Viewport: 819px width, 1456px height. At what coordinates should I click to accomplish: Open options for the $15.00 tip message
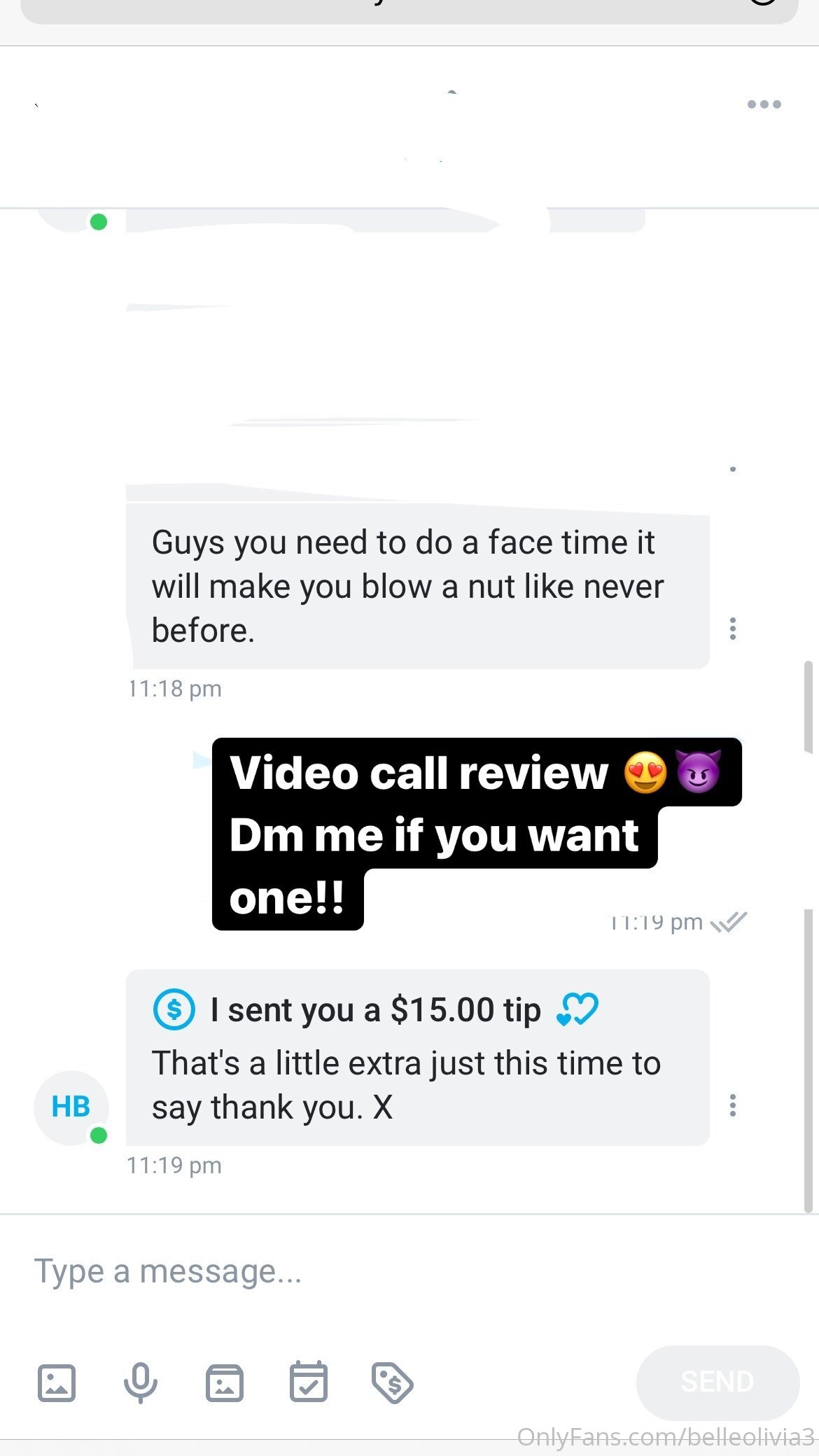tap(732, 1105)
